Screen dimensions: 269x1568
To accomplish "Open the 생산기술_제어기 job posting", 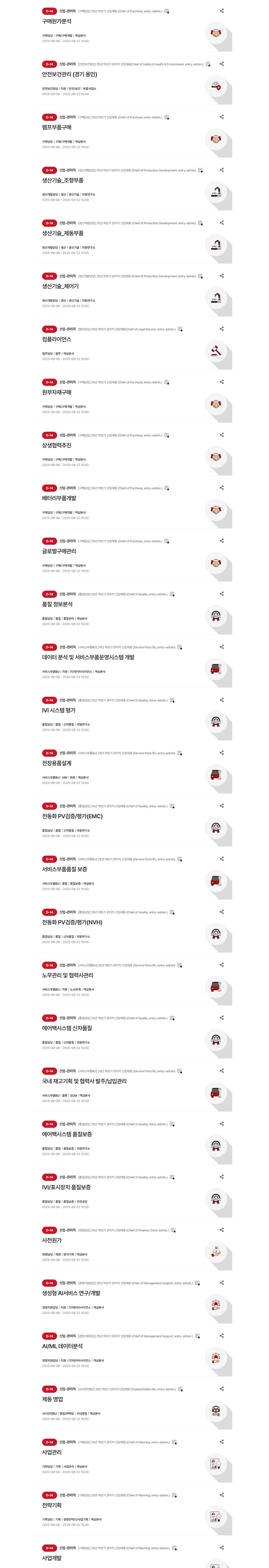I will 60,286.
